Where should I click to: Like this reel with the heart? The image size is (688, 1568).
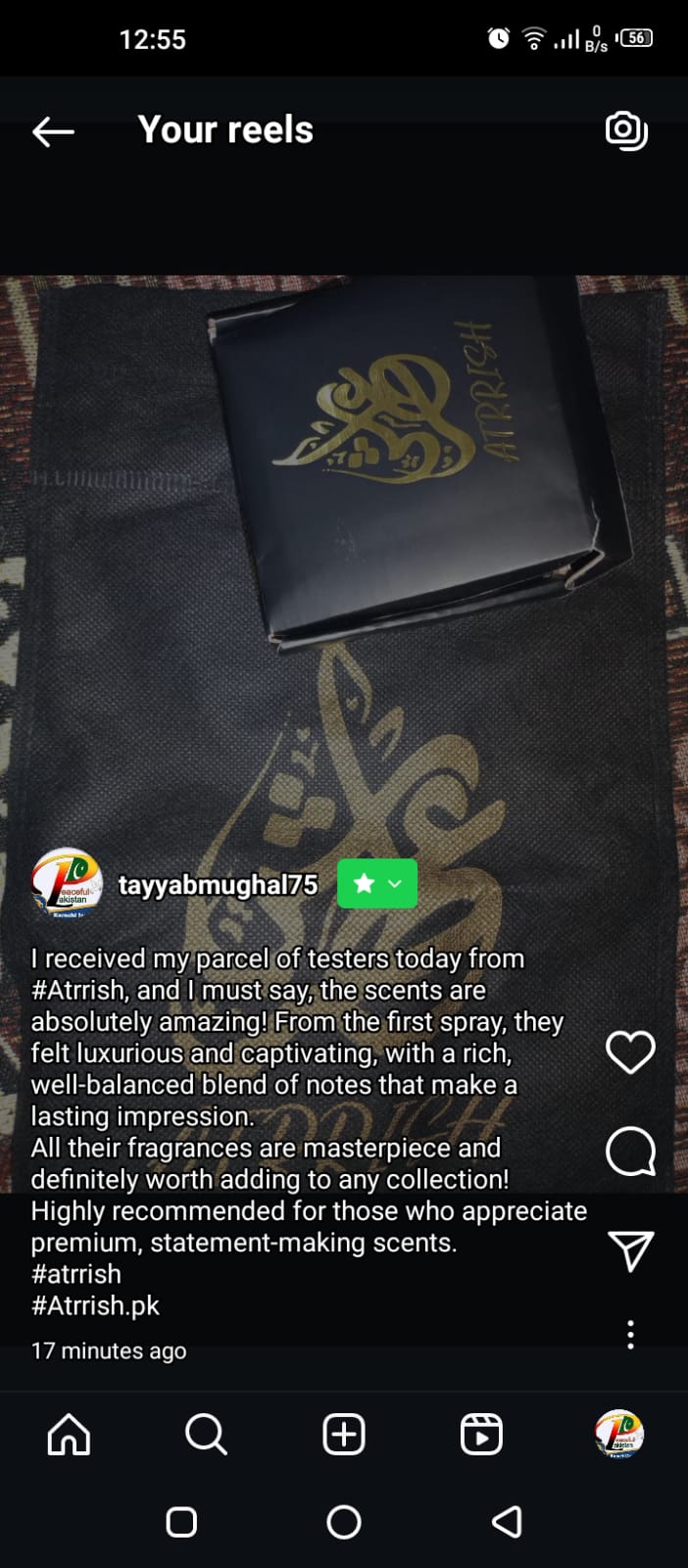(630, 1053)
